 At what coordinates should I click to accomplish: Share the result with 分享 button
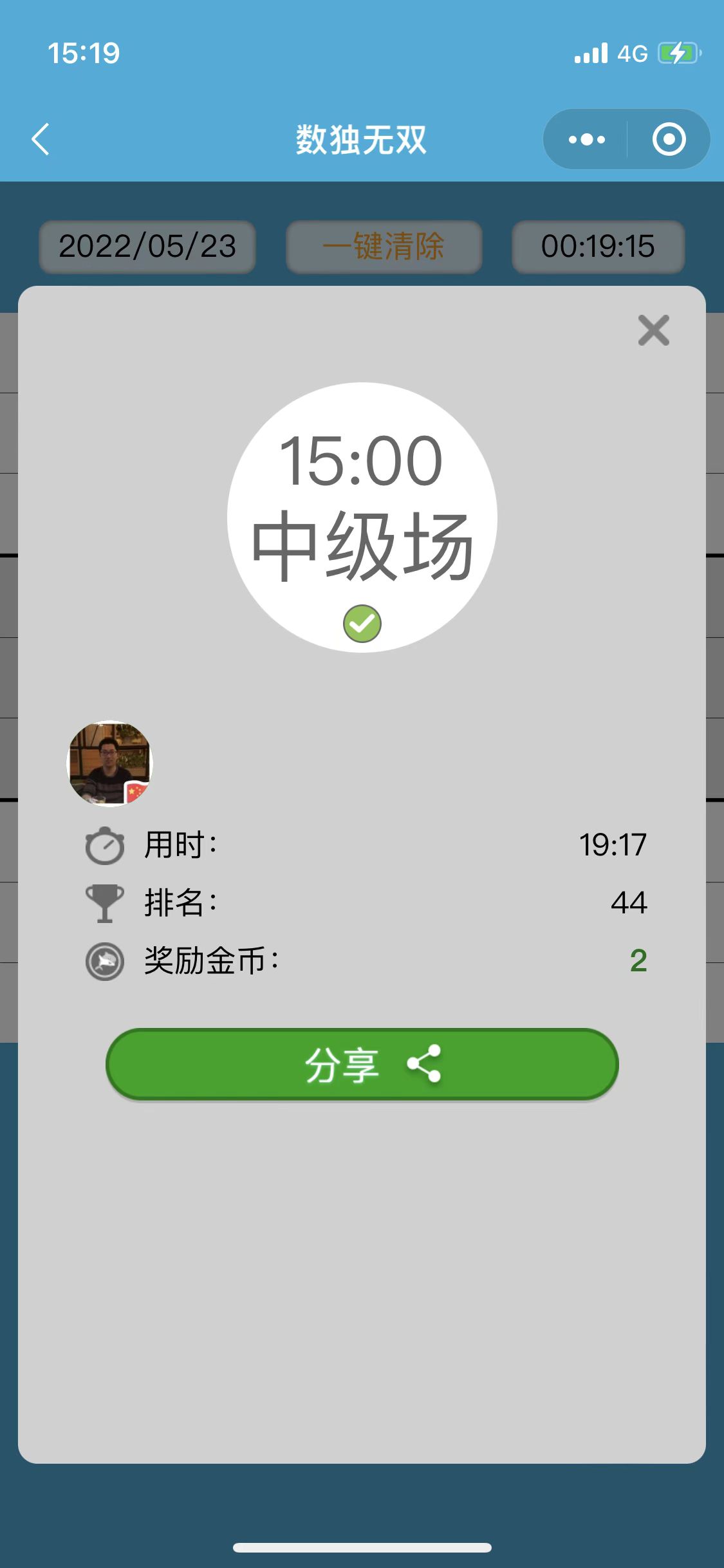coord(362,1064)
